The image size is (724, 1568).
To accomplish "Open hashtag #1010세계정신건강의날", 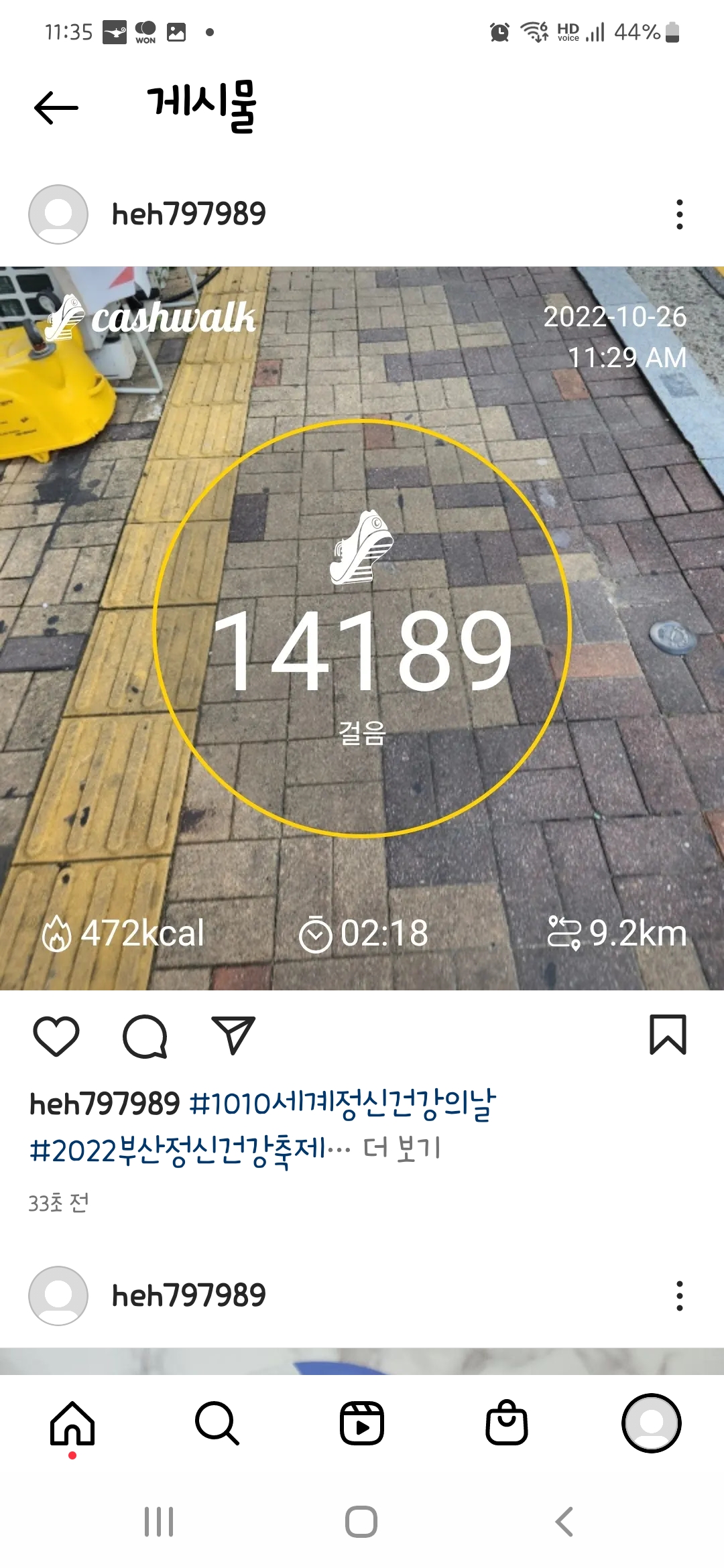I will pos(342,1104).
